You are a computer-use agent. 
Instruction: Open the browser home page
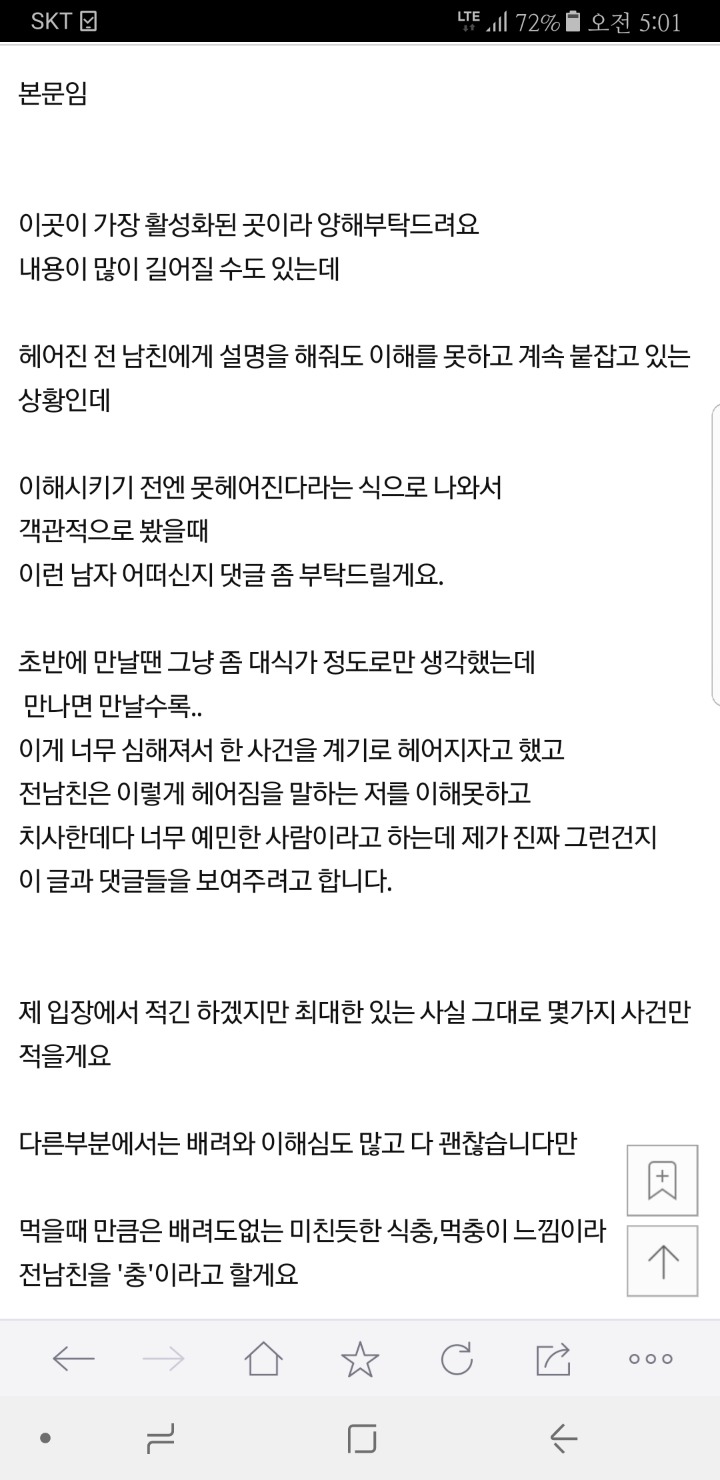click(x=263, y=1358)
